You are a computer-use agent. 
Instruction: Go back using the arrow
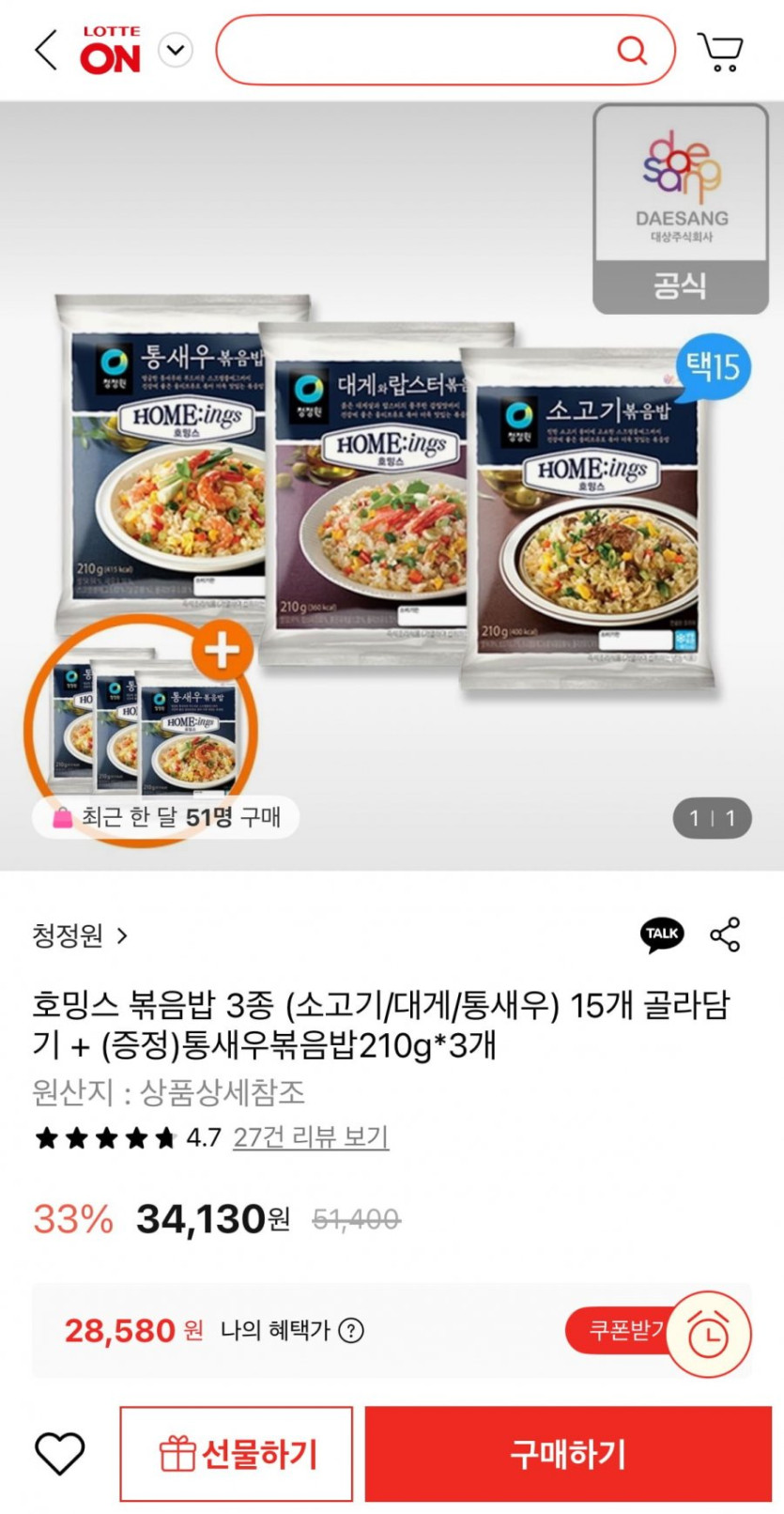pyautogui.click(x=45, y=50)
